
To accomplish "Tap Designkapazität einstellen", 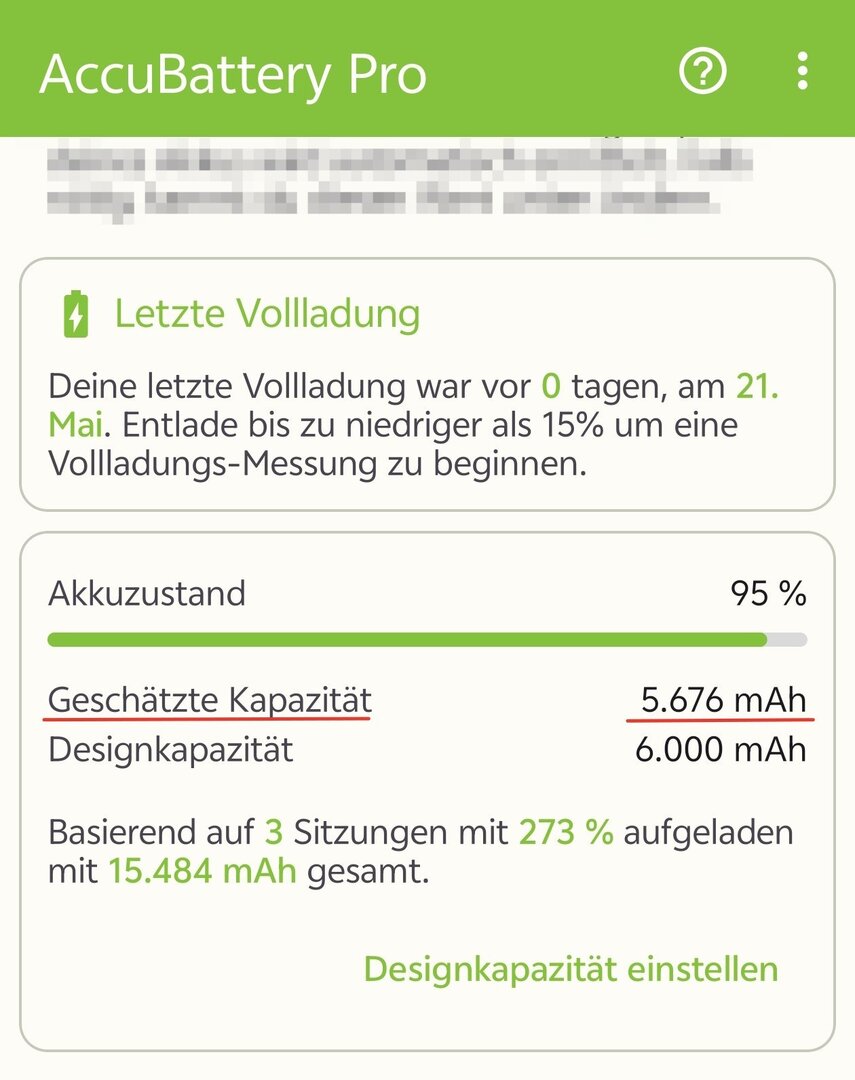I will [x=570, y=968].
